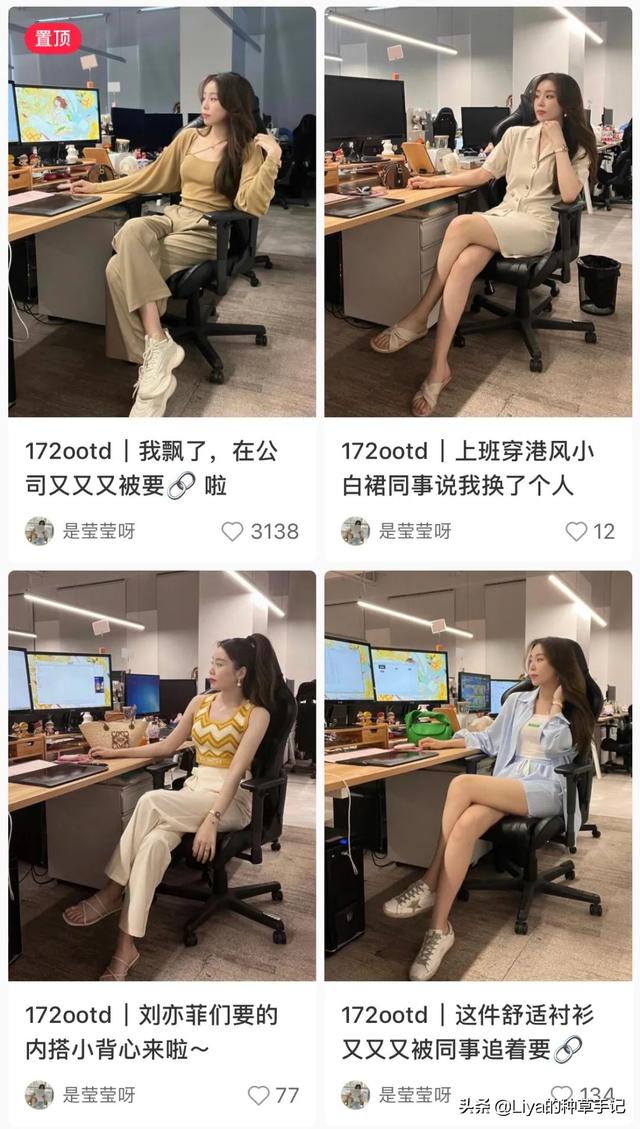Open the note about 在公司又又又被要
The width and height of the screenshot is (640, 1129).
pos(162,212)
